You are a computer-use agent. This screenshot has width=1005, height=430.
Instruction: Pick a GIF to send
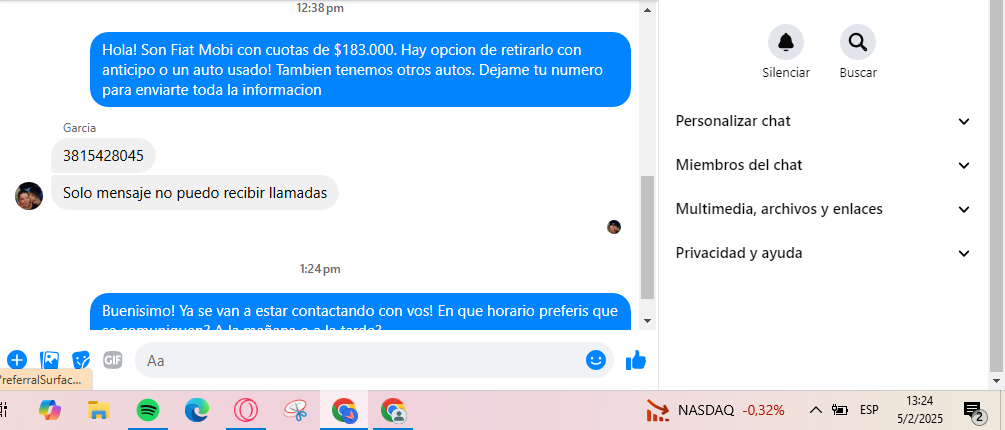coord(113,360)
